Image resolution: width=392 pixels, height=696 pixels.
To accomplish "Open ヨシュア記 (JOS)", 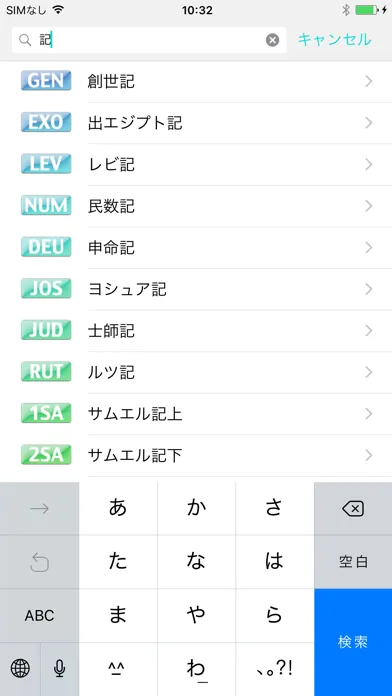I will click(x=196, y=289).
